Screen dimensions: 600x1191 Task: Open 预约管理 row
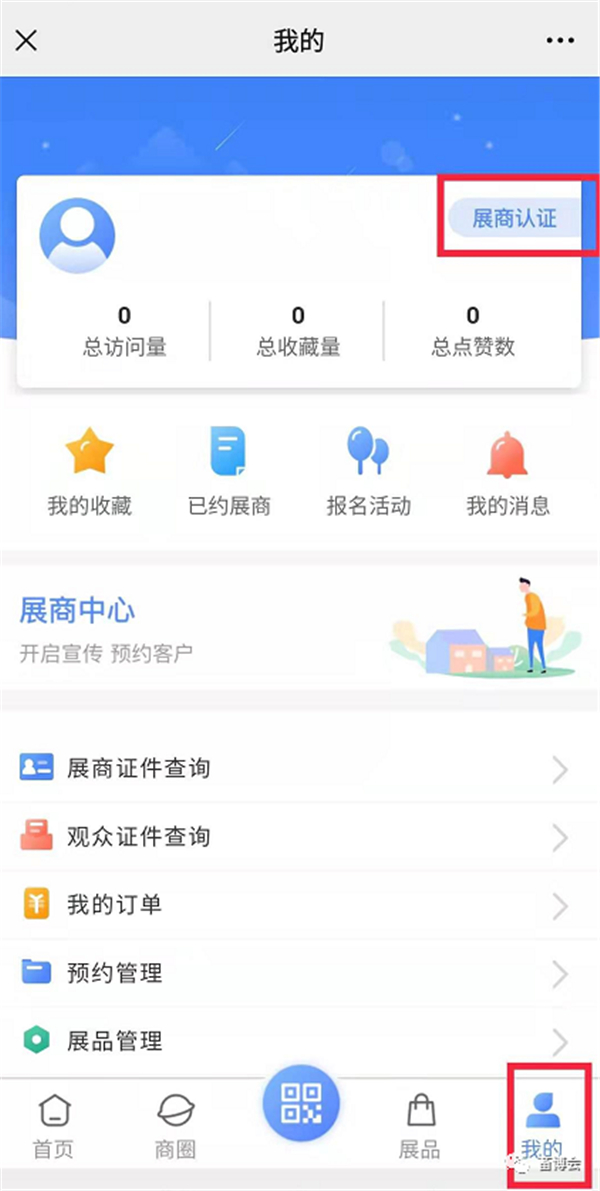298,972
